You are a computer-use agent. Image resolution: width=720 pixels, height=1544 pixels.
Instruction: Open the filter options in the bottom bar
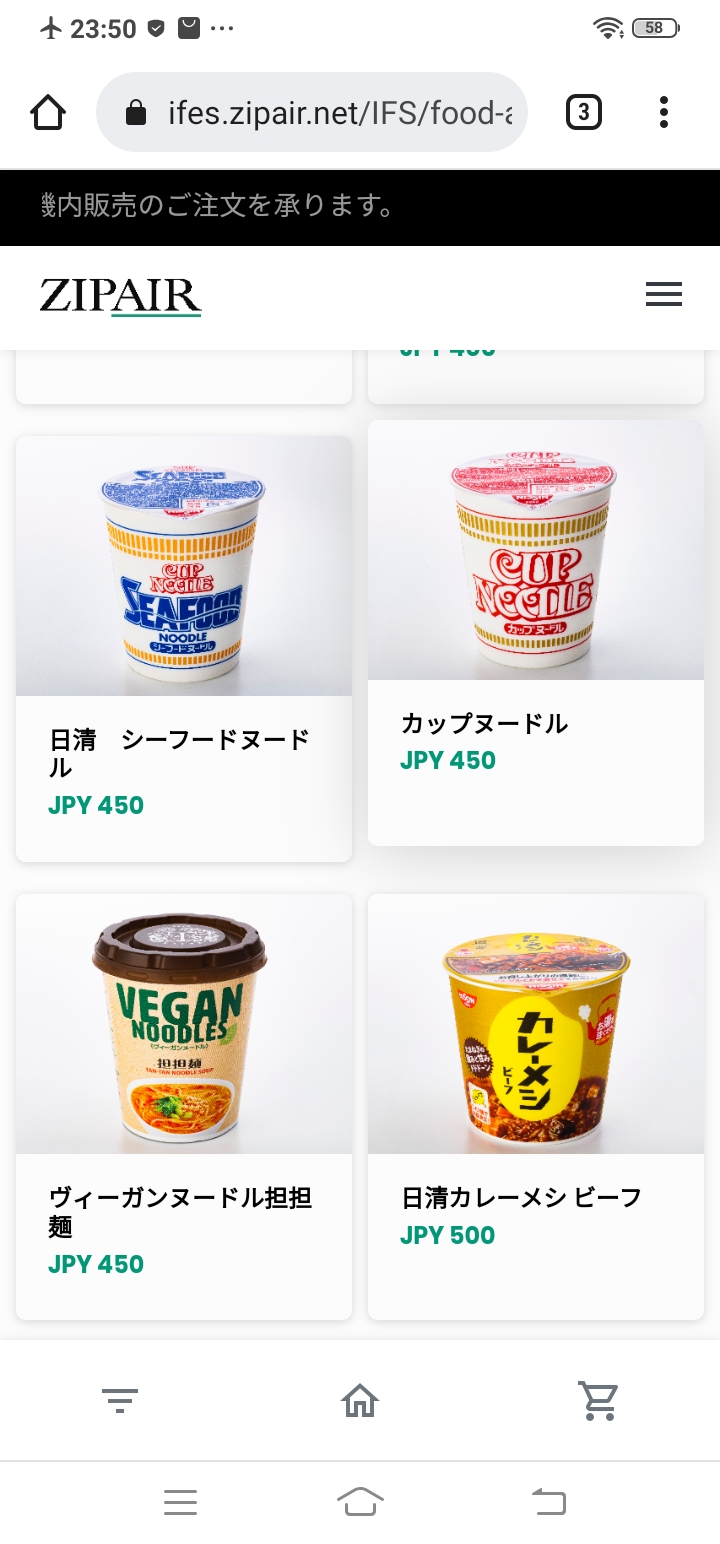pyautogui.click(x=119, y=1400)
